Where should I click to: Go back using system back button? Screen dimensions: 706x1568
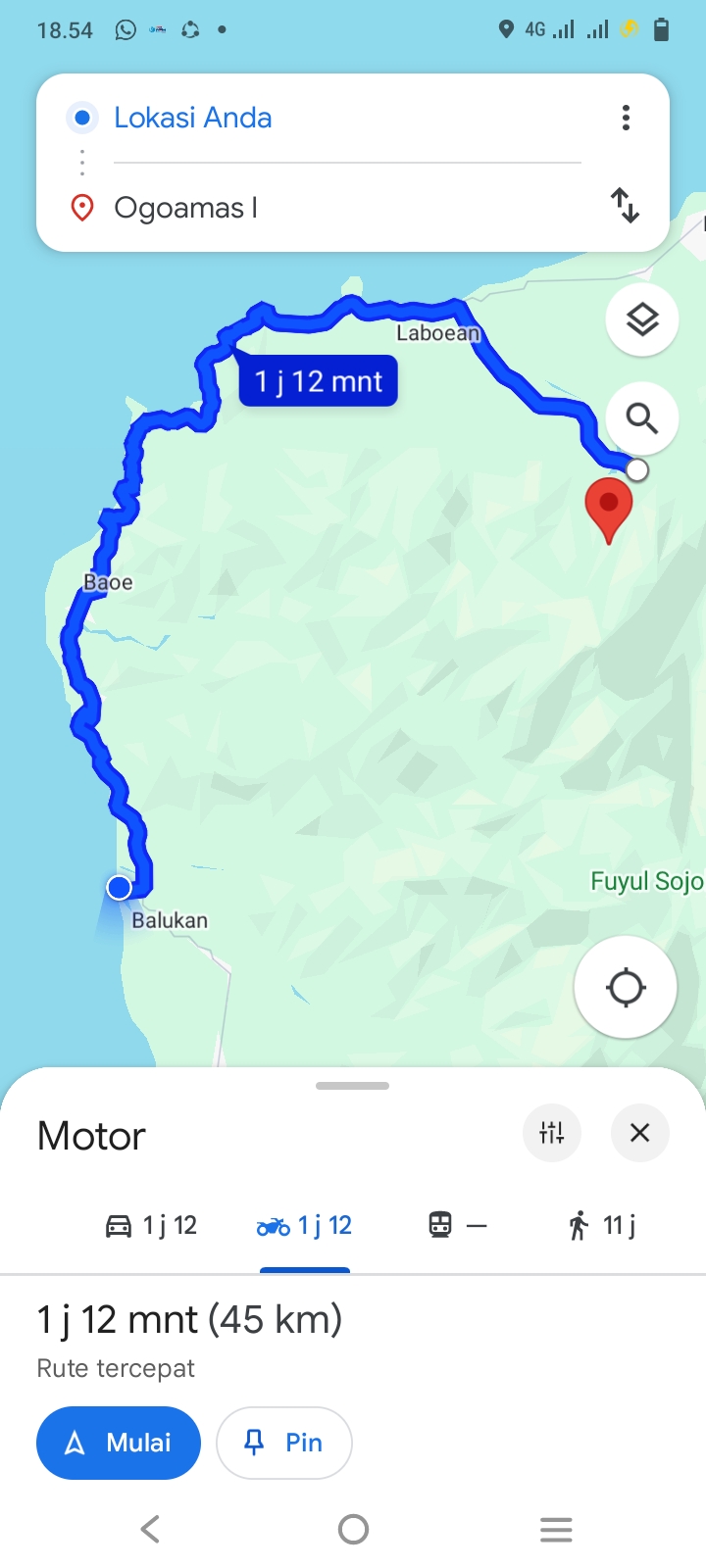pos(150,1529)
